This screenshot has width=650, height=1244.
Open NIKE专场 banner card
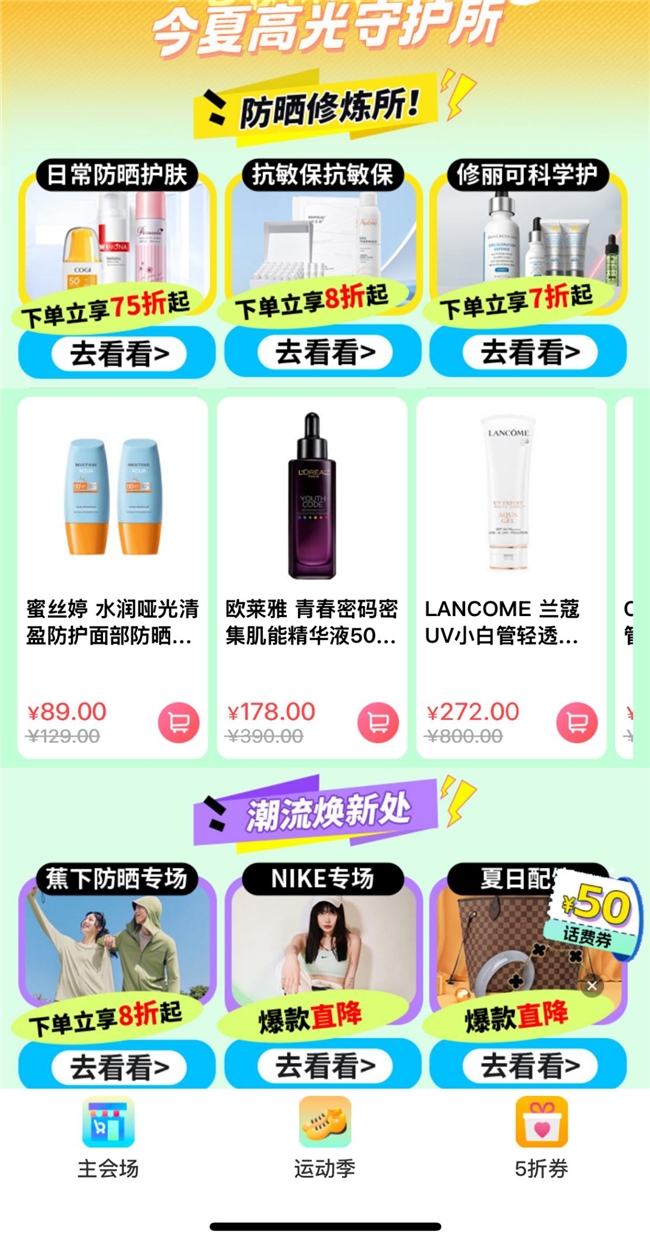click(323, 950)
